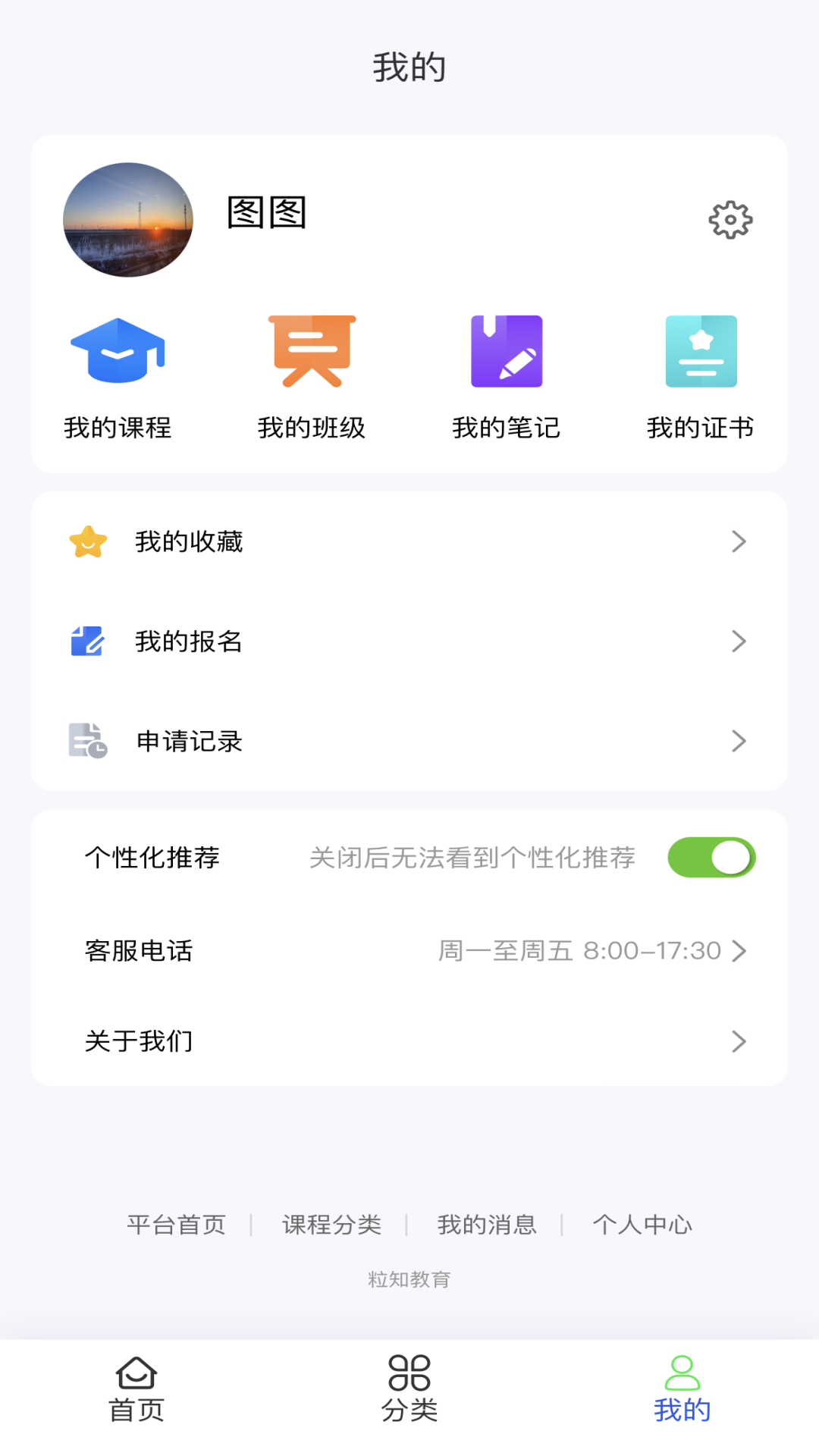Open the 申请记录 application records row

click(x=409, y=741)
